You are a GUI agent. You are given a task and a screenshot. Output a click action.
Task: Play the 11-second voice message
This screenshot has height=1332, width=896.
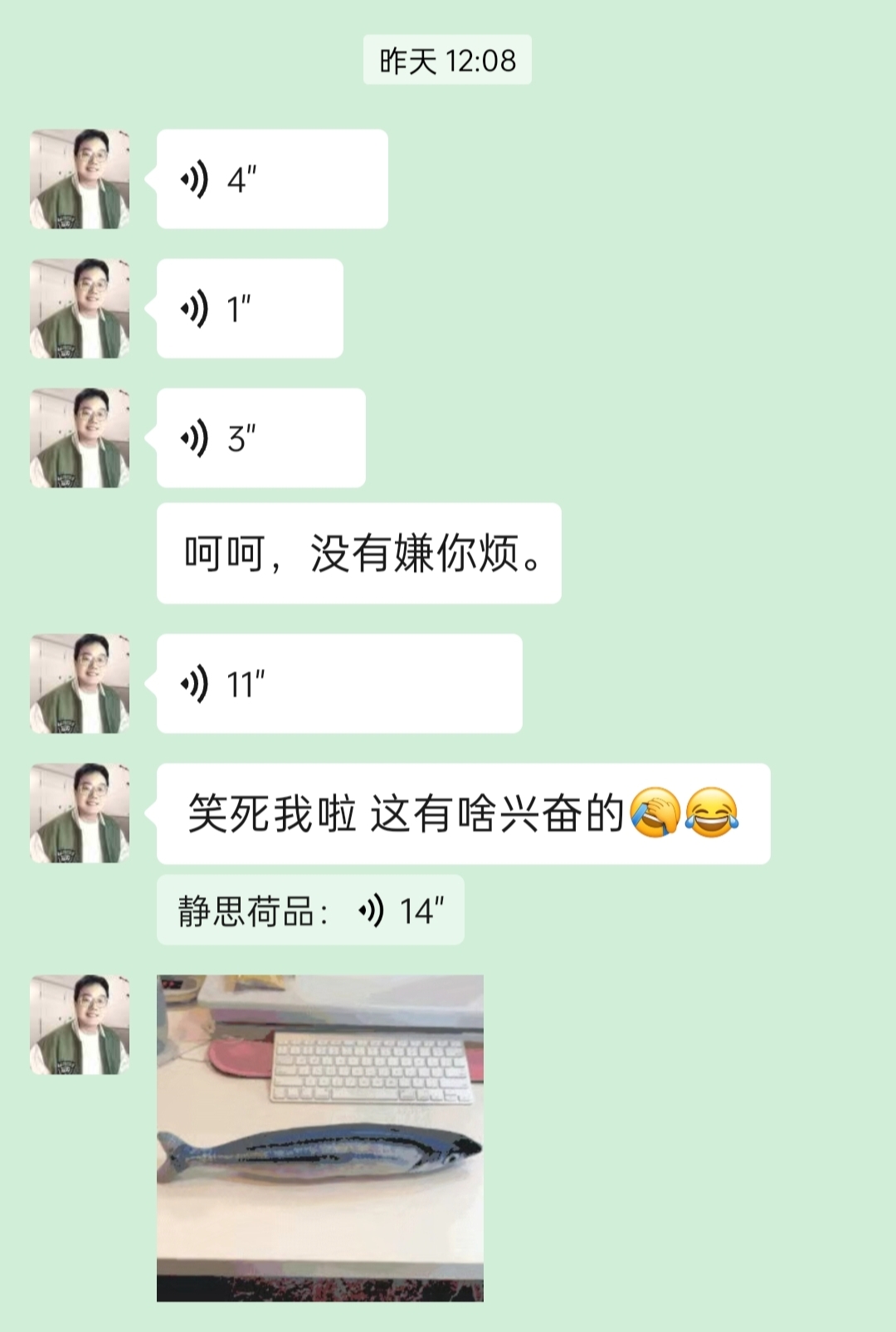click(x=338, y=684)
